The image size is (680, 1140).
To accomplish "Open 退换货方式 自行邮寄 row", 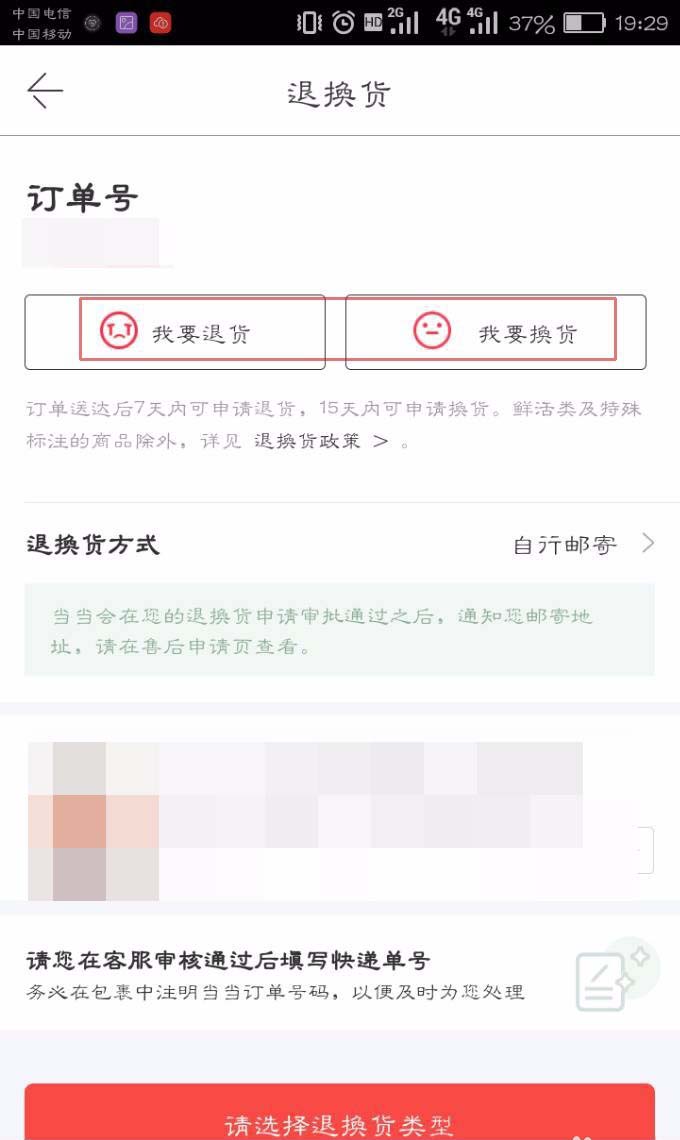I will point(340,544).
